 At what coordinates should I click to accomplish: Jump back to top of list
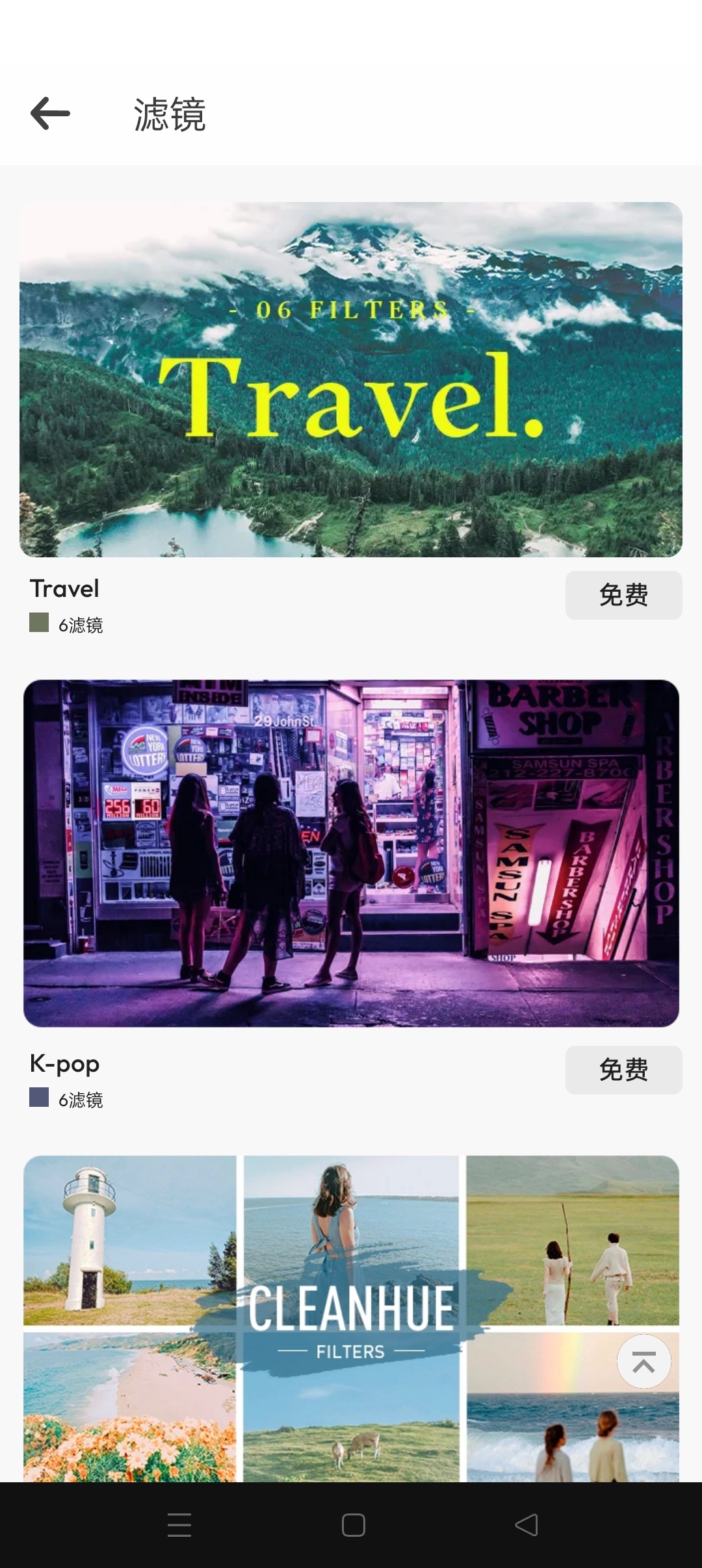tap(643, 1361)
